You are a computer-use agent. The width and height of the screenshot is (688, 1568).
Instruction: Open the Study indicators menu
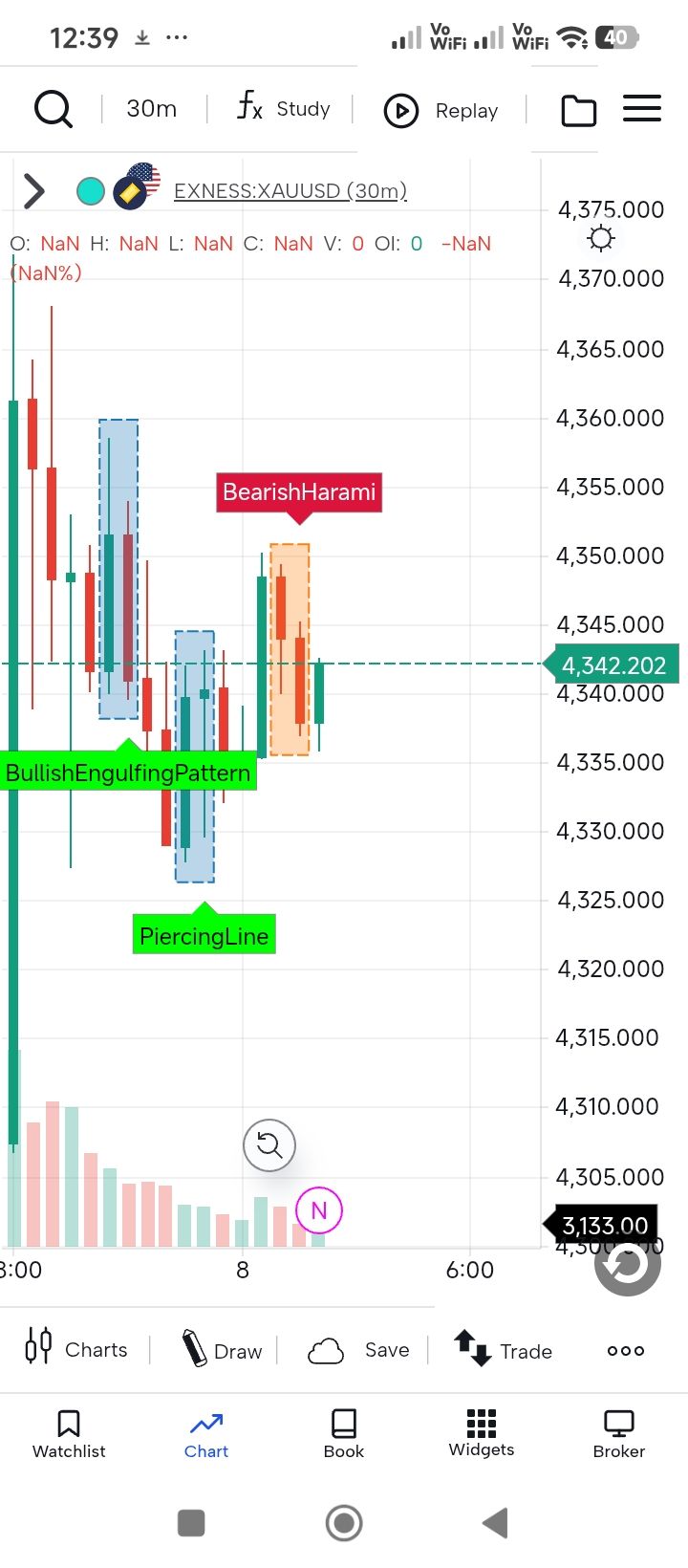(284, 108)
